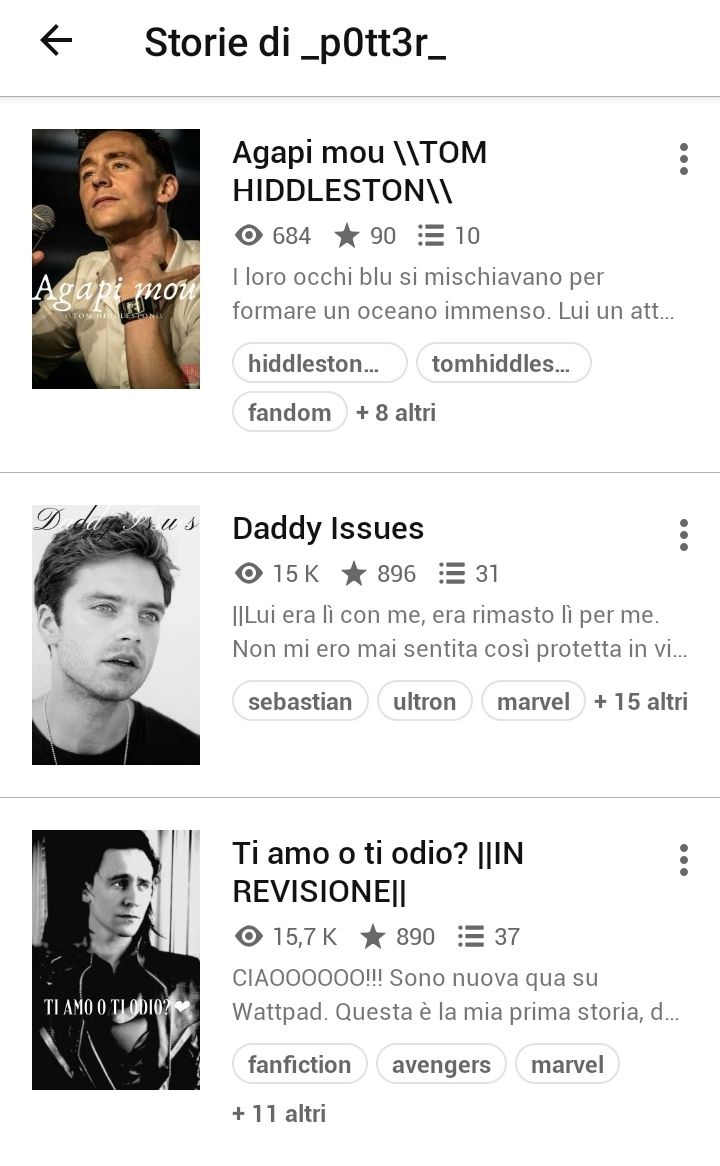
Task: Open the Agapi mou story cover
Action: click(x=116, y=259)
